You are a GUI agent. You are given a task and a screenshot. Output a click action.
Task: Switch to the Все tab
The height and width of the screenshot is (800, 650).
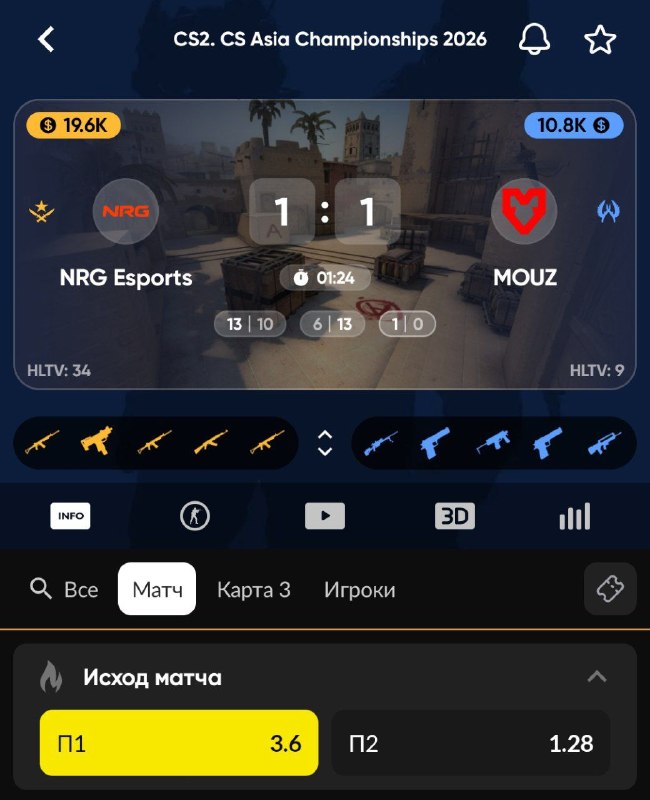tap(81, 590)
